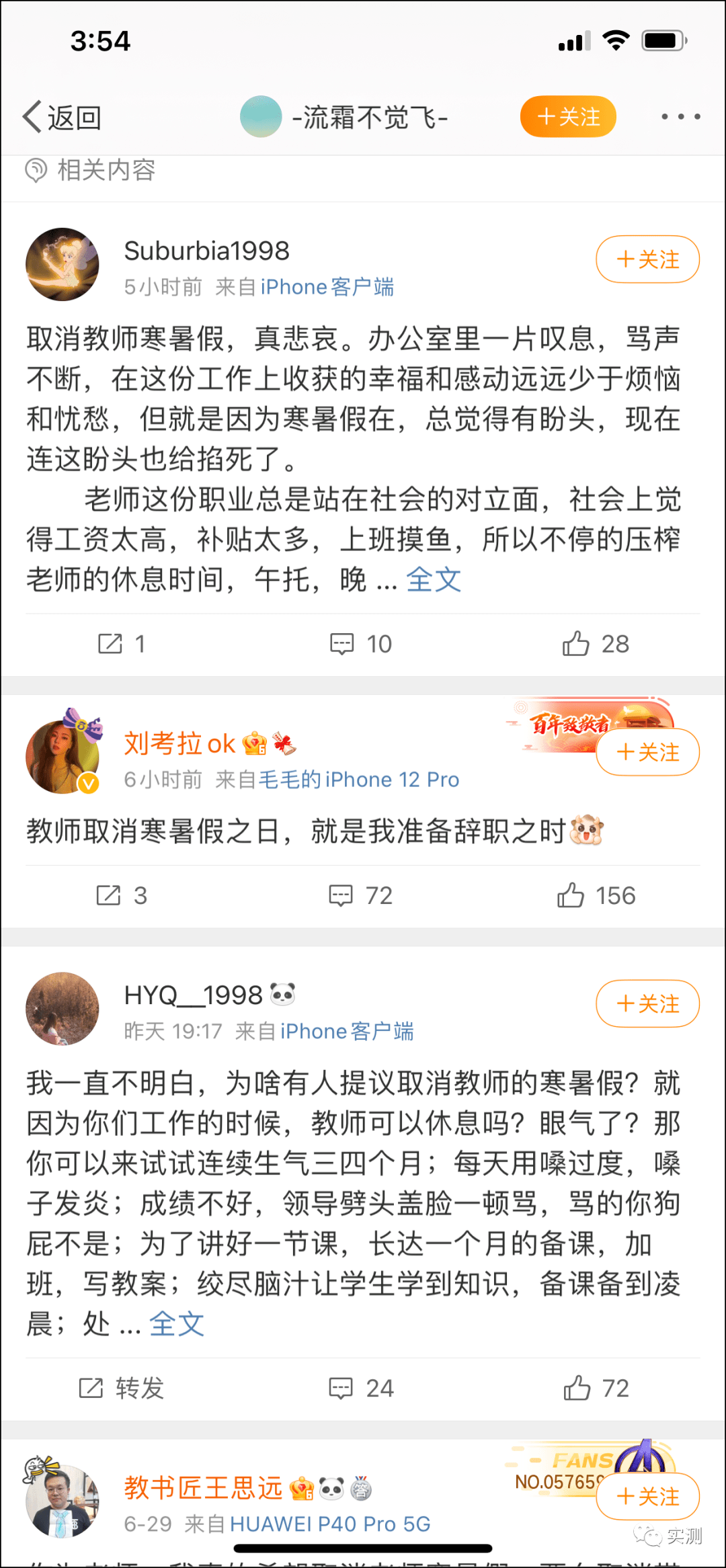Tap 转发 under HYQ__1998's post
The image size is (726, 1568).
121,1388
